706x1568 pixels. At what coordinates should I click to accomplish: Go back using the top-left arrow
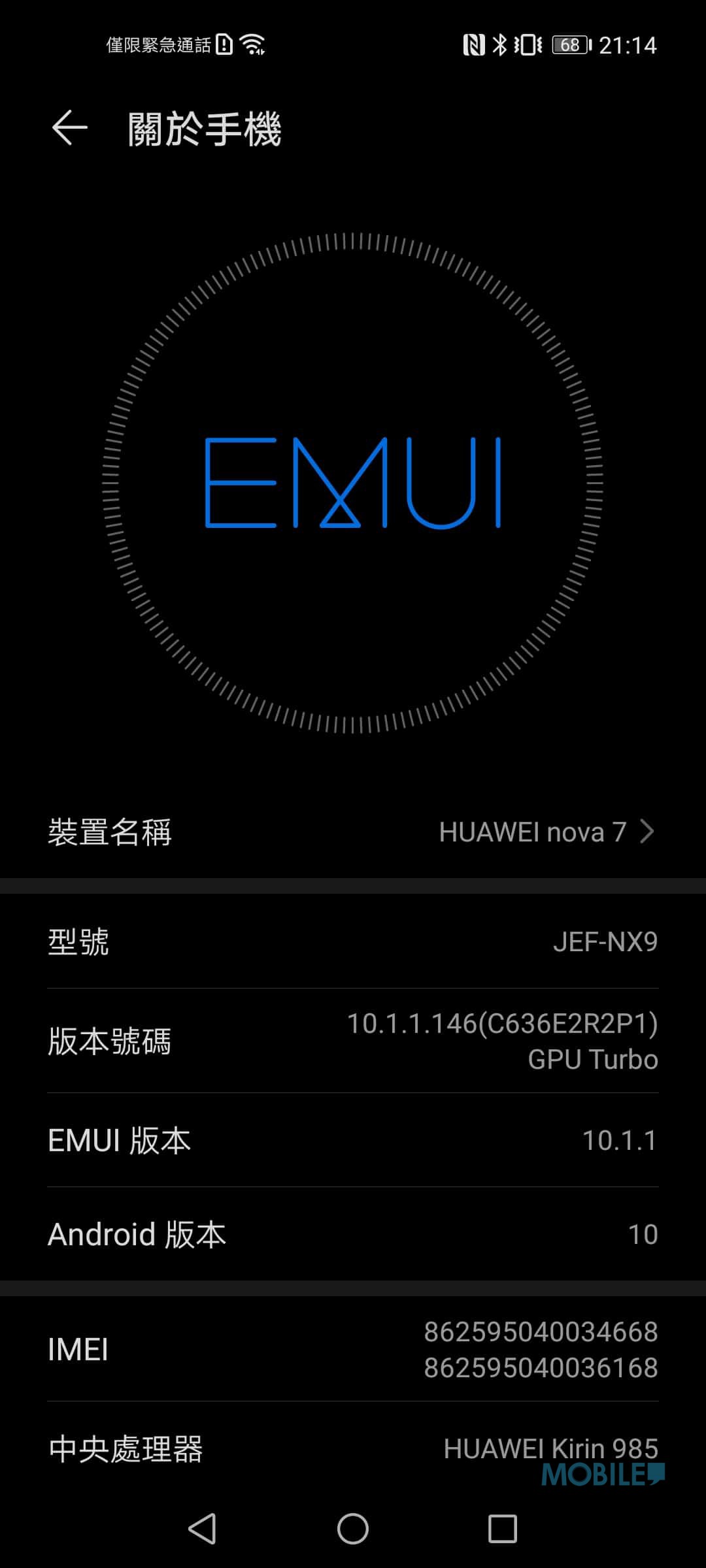click(x=69, y=127)
